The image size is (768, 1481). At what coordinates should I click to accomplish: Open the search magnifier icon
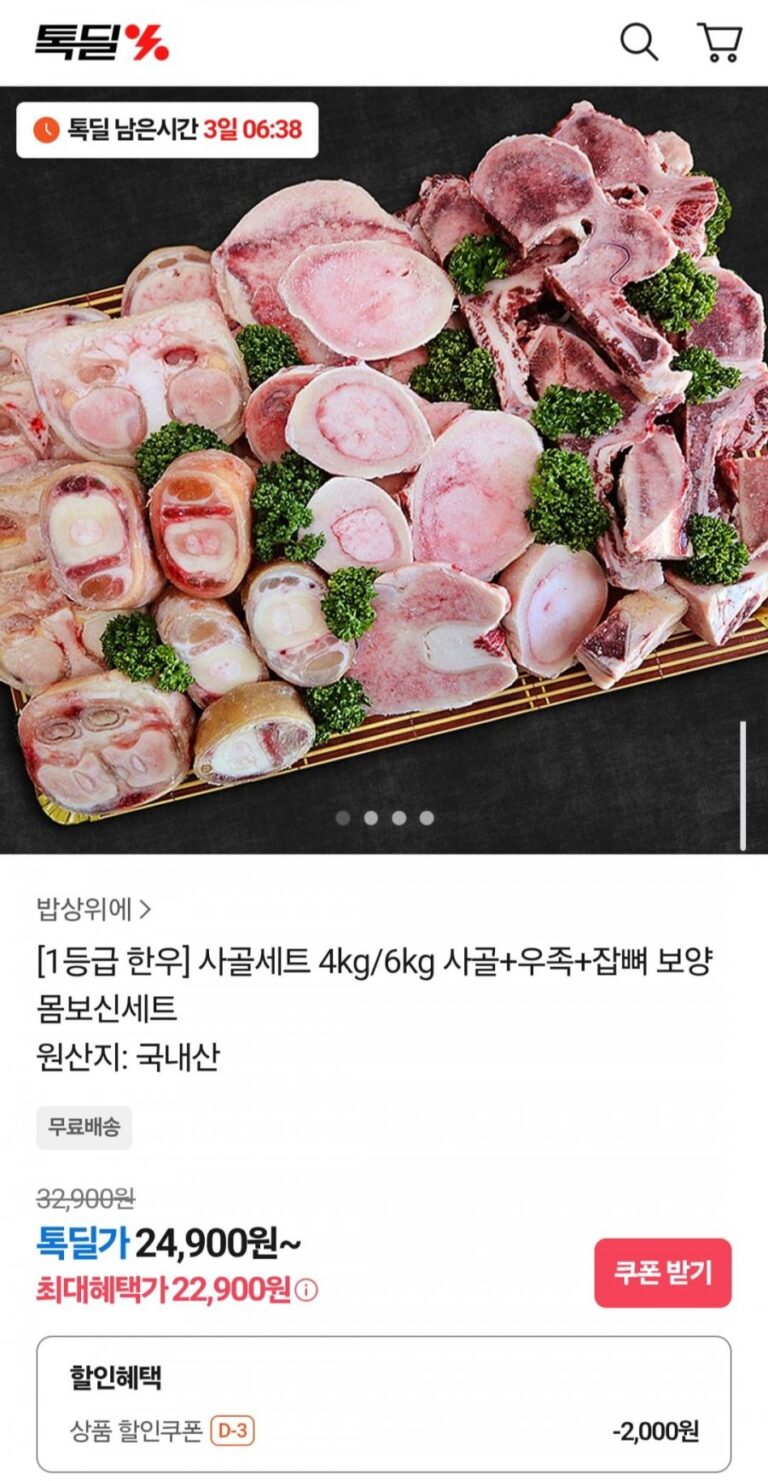click(639, 42)
